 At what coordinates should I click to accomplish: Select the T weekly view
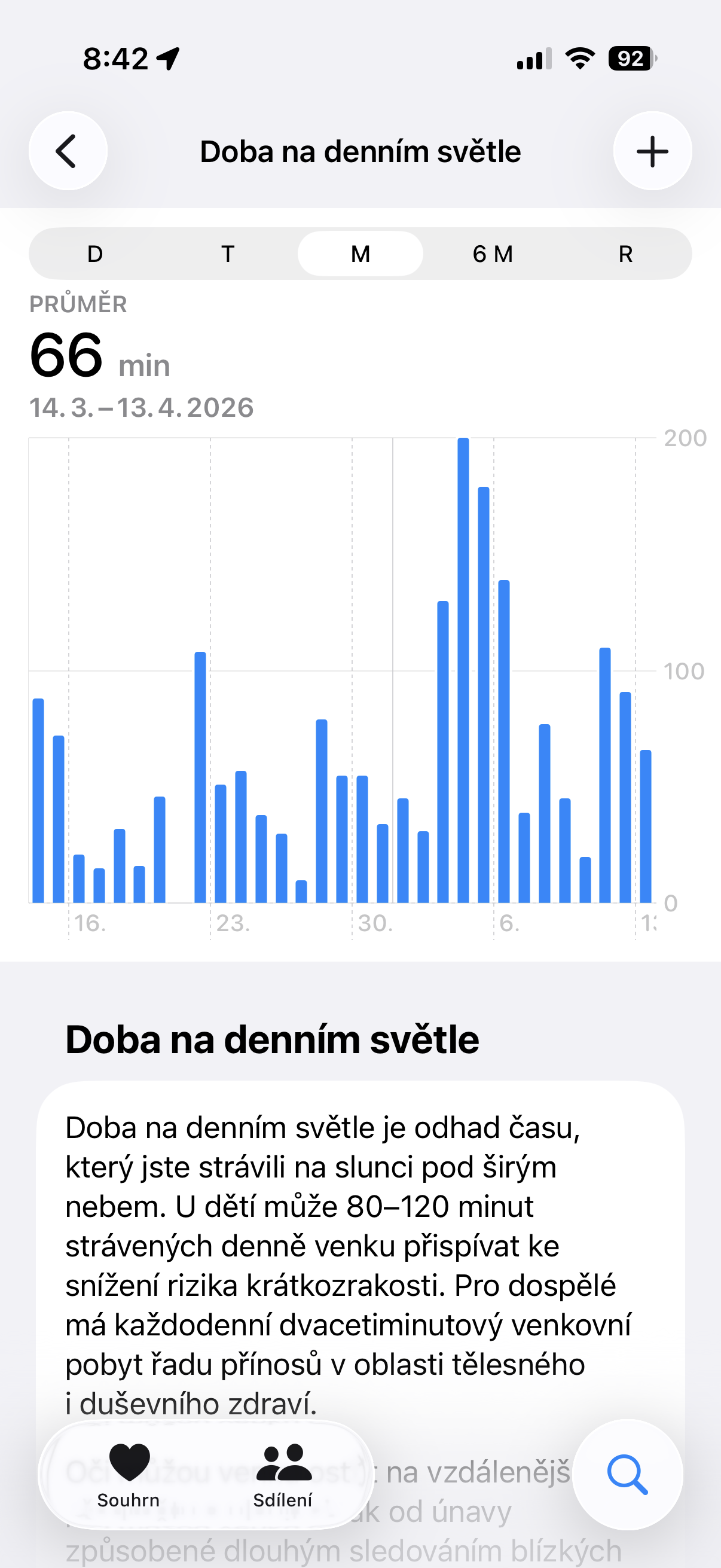pyautogui.click(x=228, y=254)
